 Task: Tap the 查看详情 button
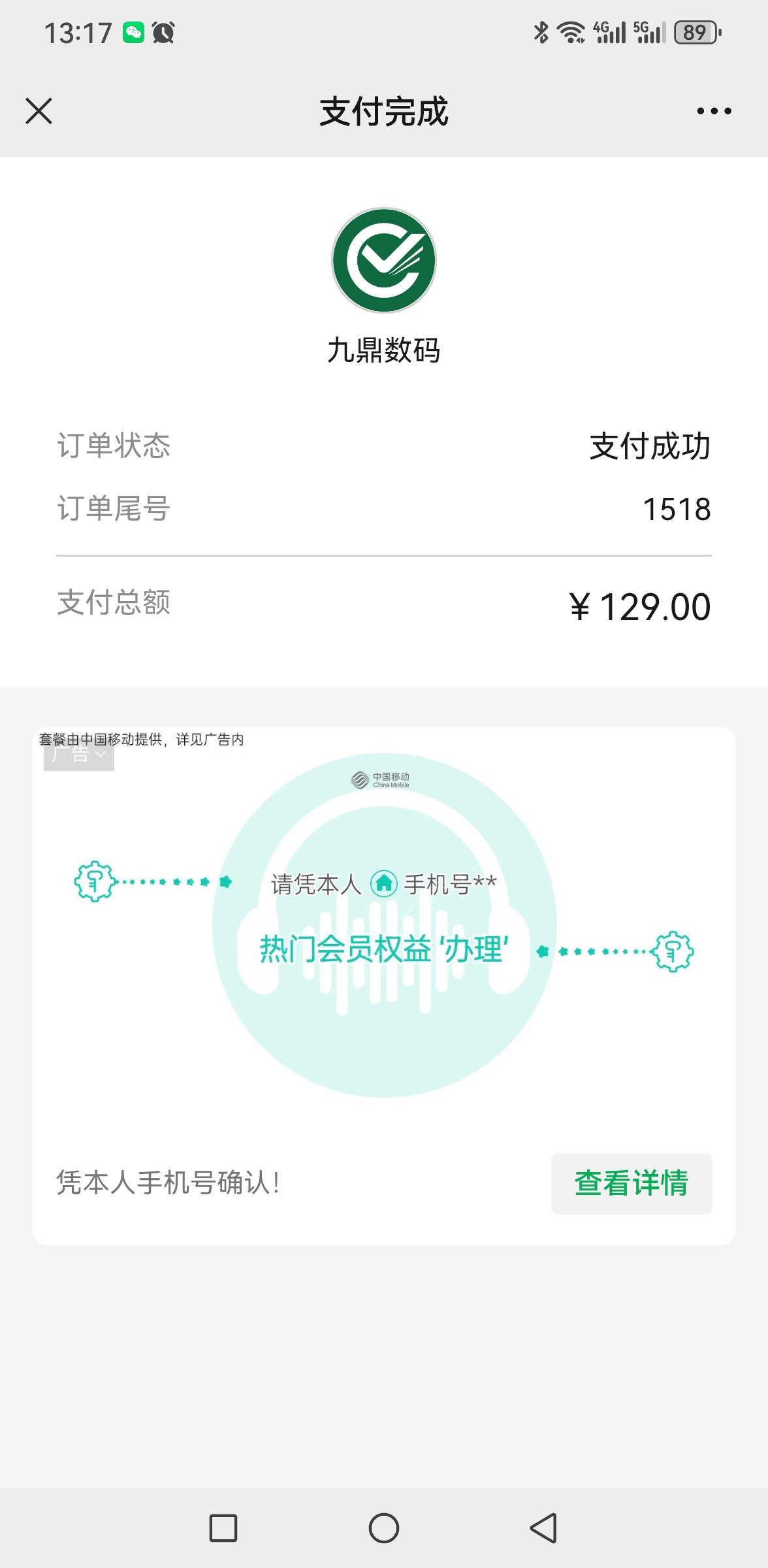pyautogui.click(x=632, y=1183)
